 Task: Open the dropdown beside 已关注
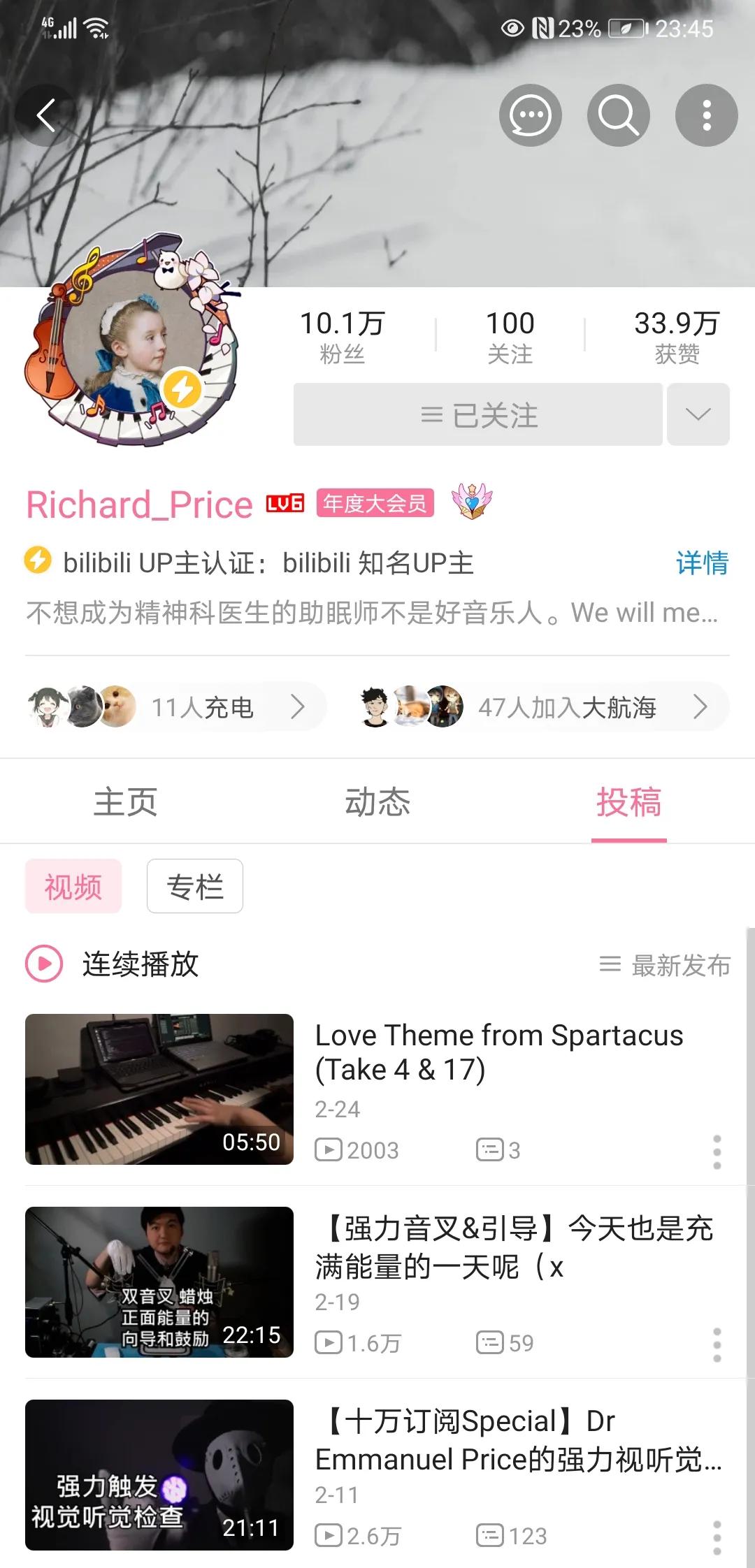[697, 414]
